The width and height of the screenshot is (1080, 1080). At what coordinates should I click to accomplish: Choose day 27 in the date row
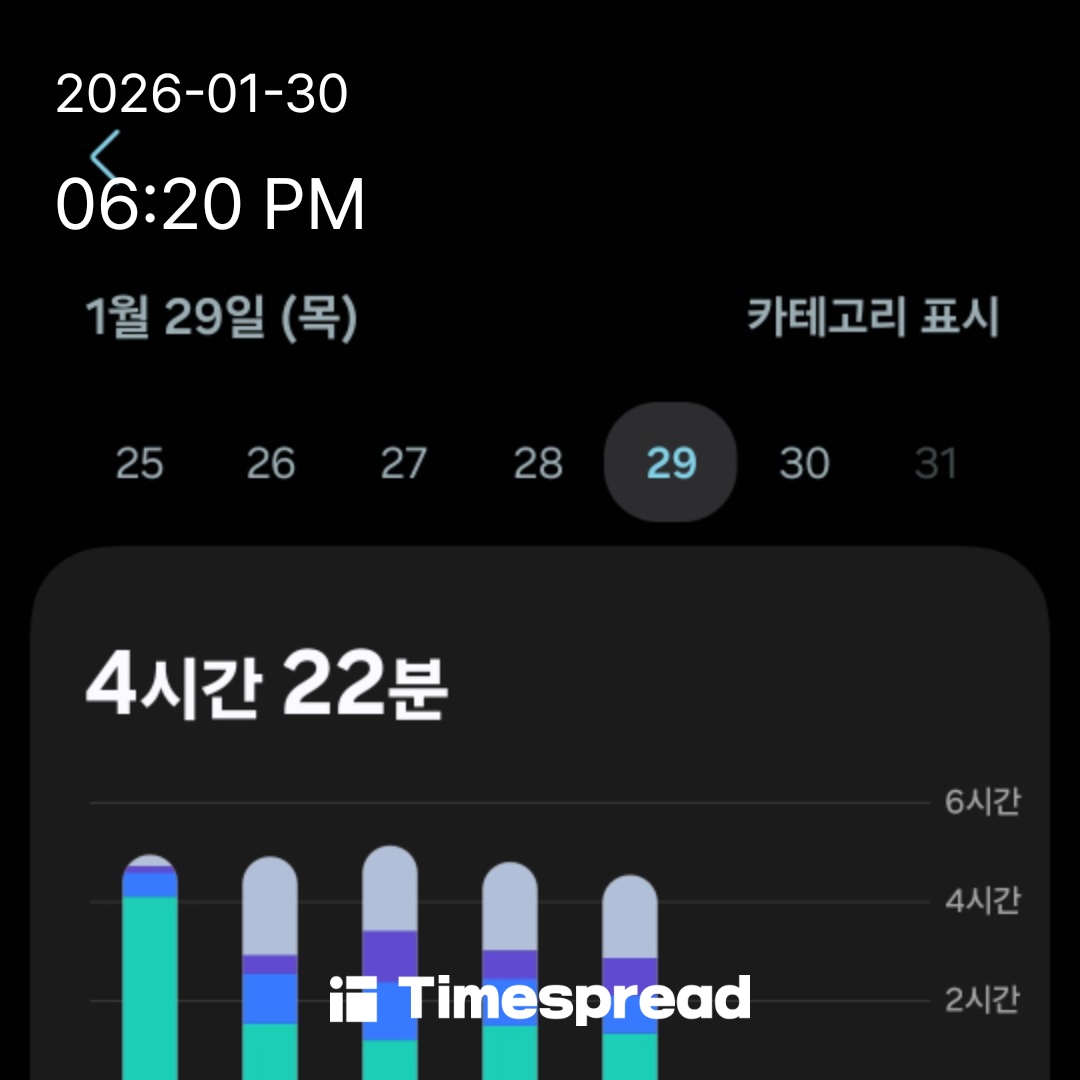(x=404, y=464)
